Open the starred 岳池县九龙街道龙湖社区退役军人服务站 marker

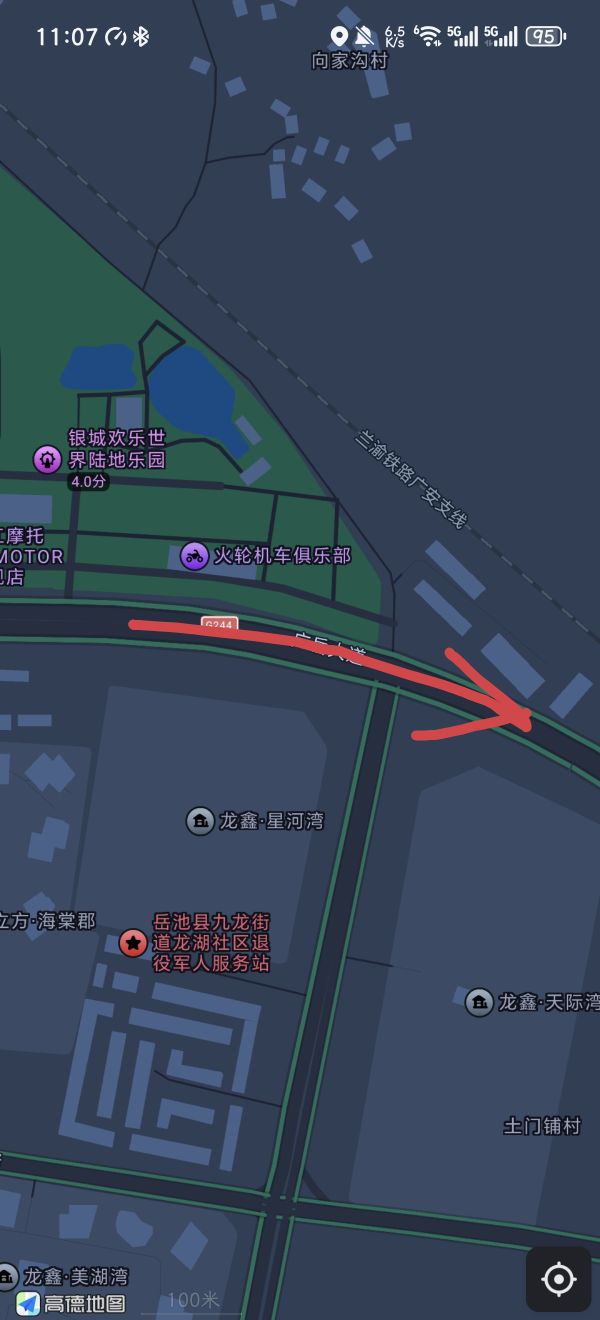(x=133, y=942)
